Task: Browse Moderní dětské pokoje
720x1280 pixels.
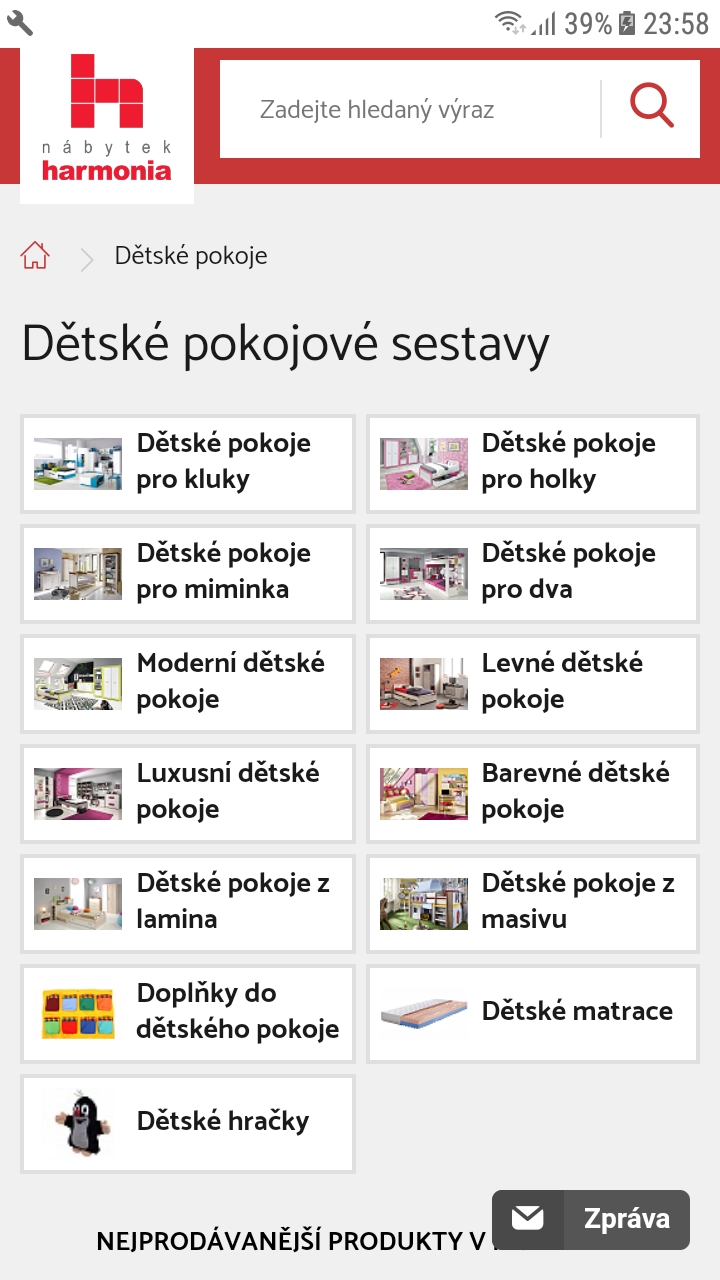Action: [x=188, y=682]
